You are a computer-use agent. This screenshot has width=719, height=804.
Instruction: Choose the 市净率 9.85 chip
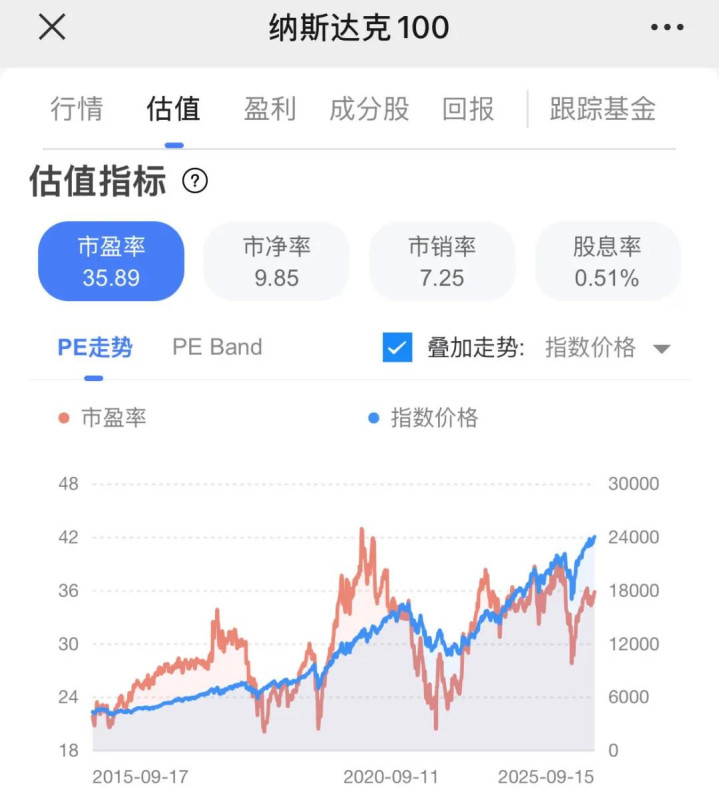(276, 262)
